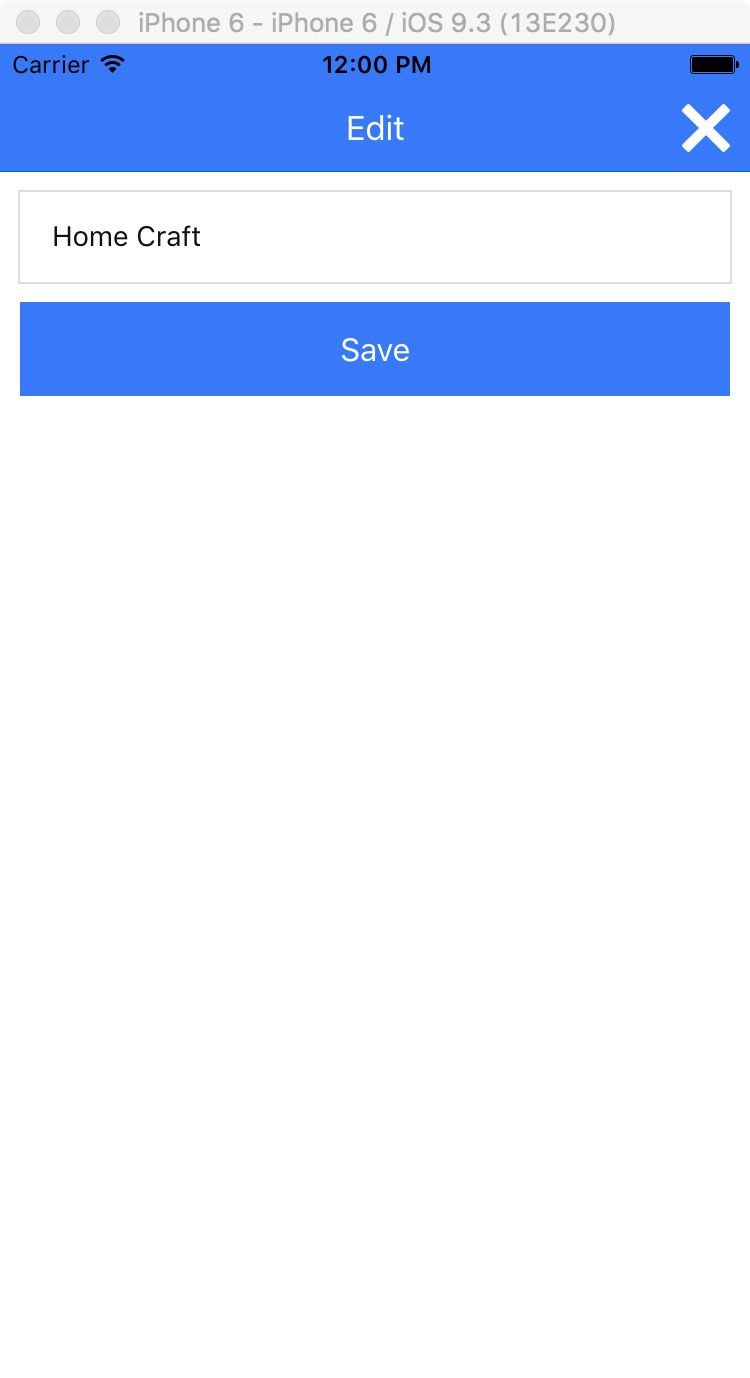This screenshot has height=1378, width=750.
Task: Save the edited name
Action: [x=375, y=349]
